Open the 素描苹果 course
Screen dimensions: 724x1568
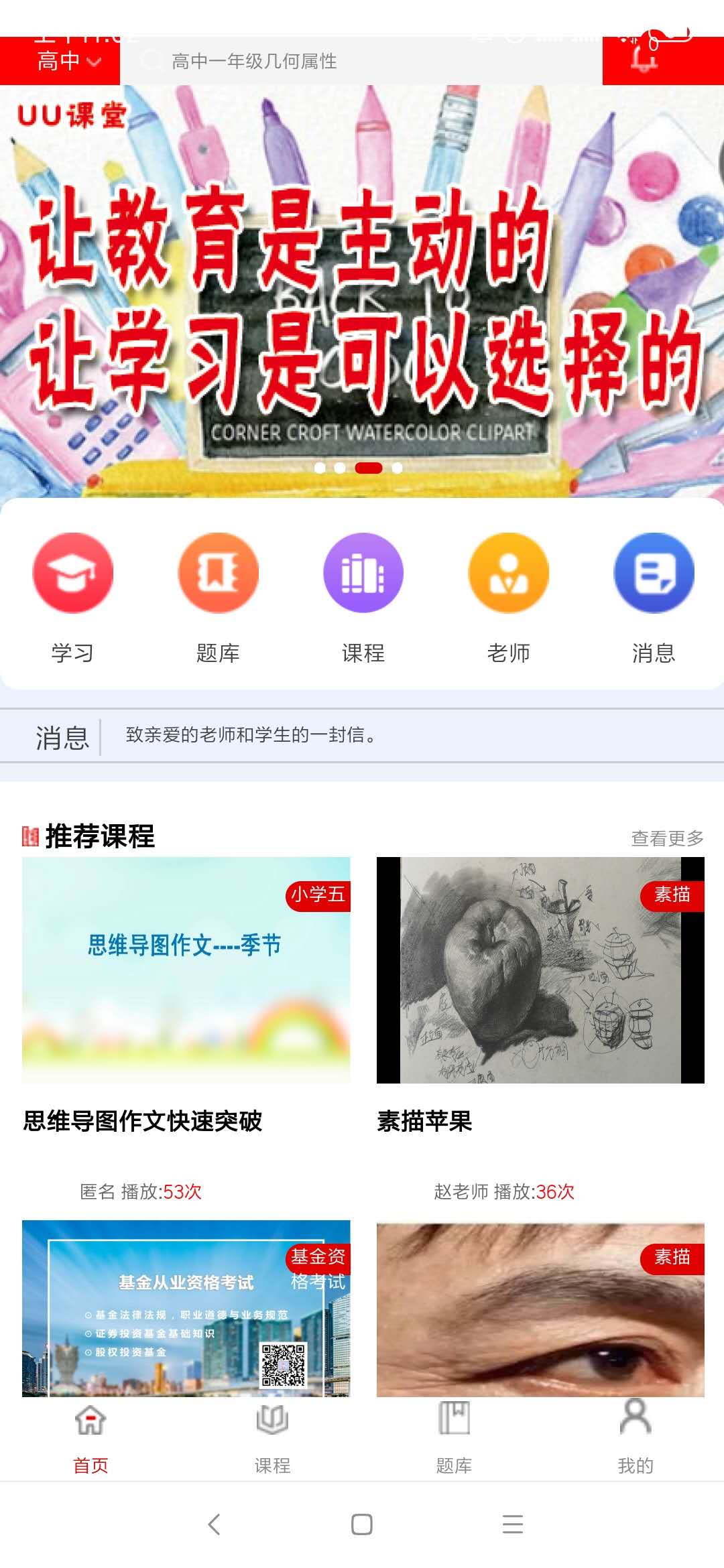pyautogui.click(x=540, y=970)
